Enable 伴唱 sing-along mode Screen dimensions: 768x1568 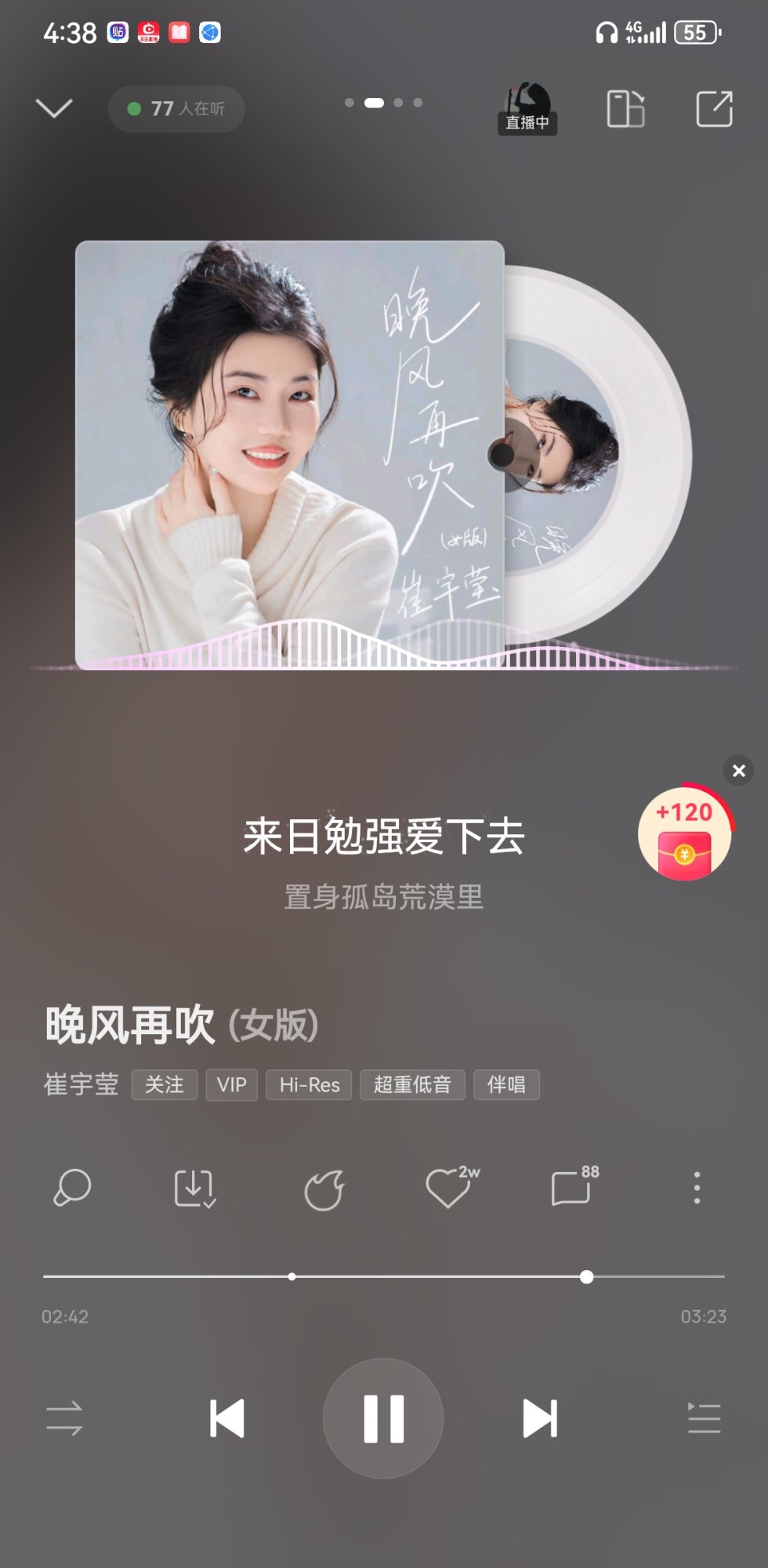pyautogui.click(x=506, y=1084)
